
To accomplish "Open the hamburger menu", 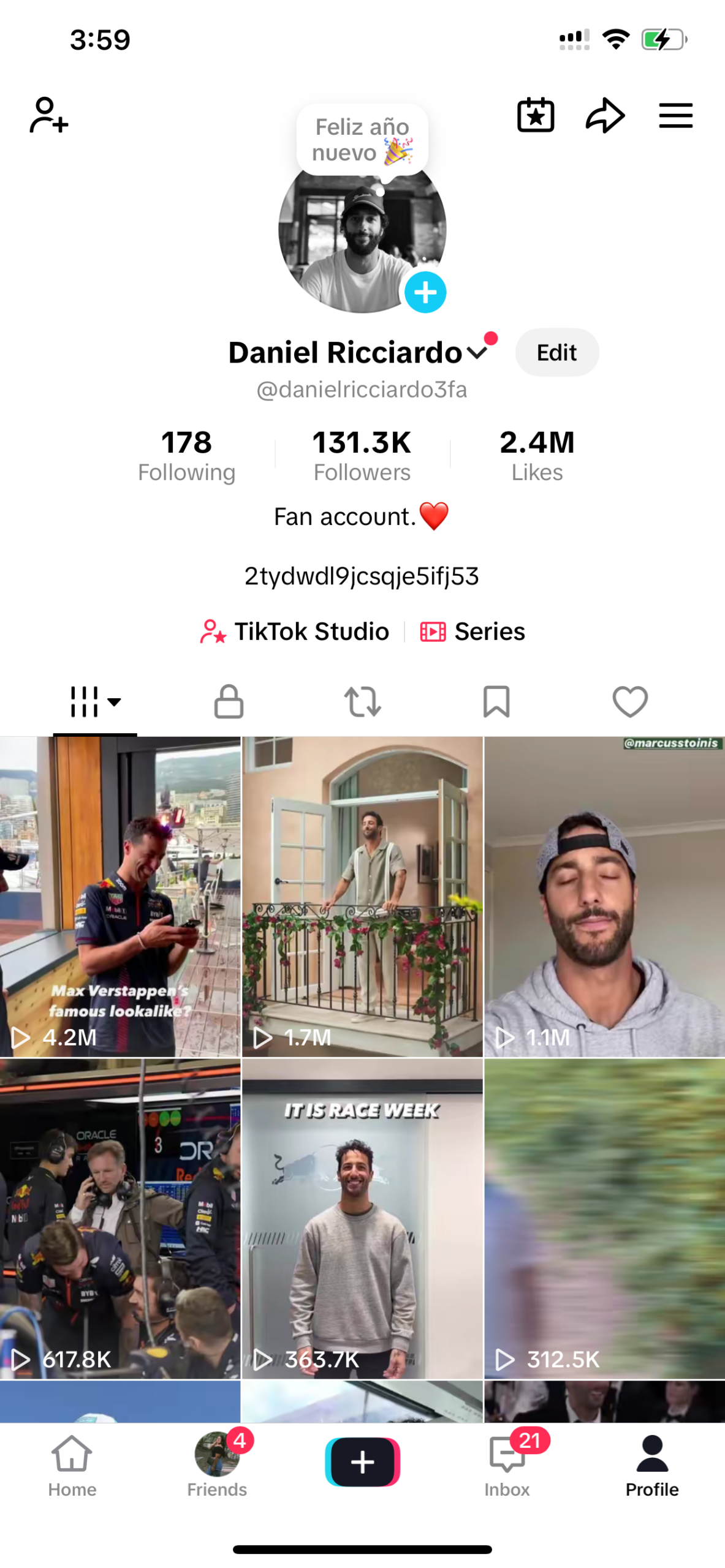I will tap(675, 115).
